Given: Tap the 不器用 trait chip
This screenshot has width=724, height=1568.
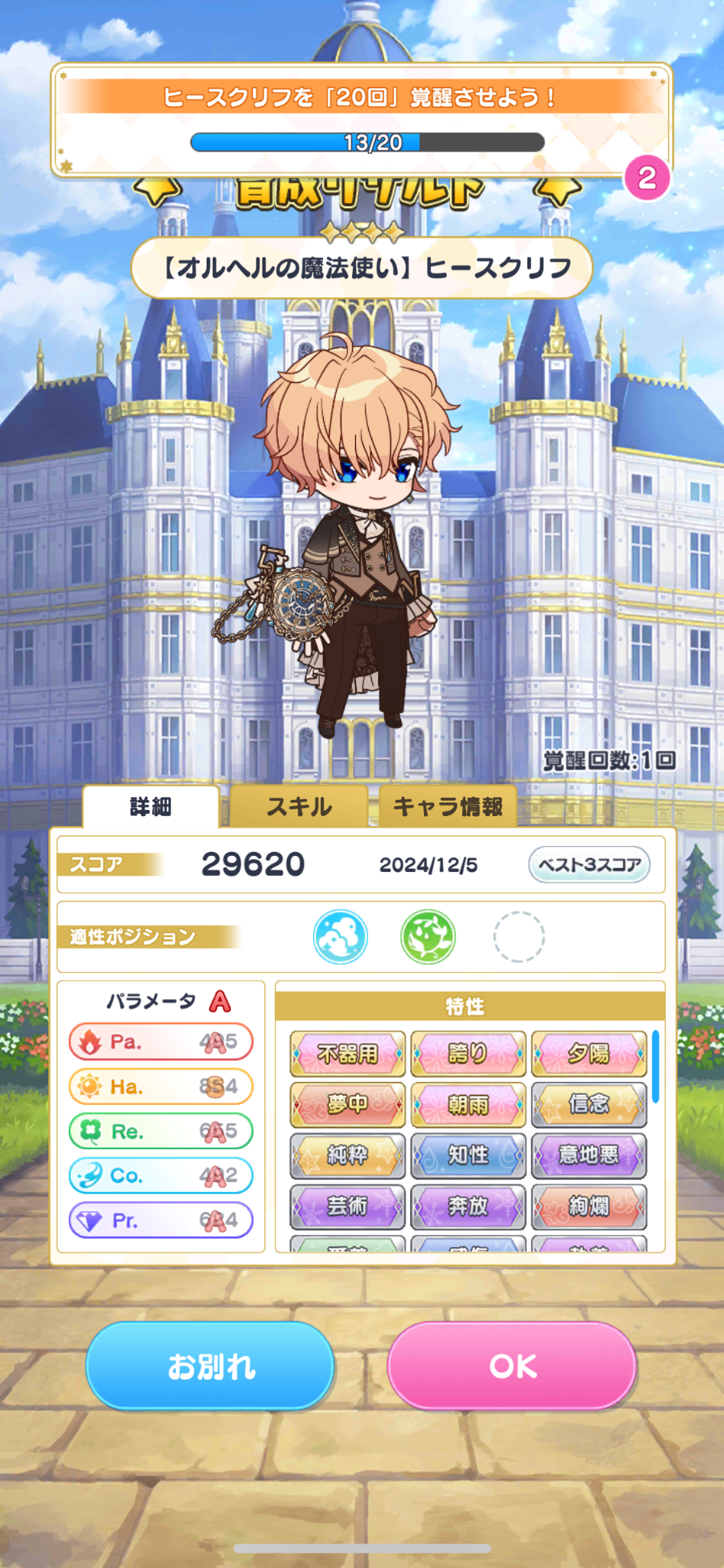Looking at the screenshot, I should (x=347, y=1053).
